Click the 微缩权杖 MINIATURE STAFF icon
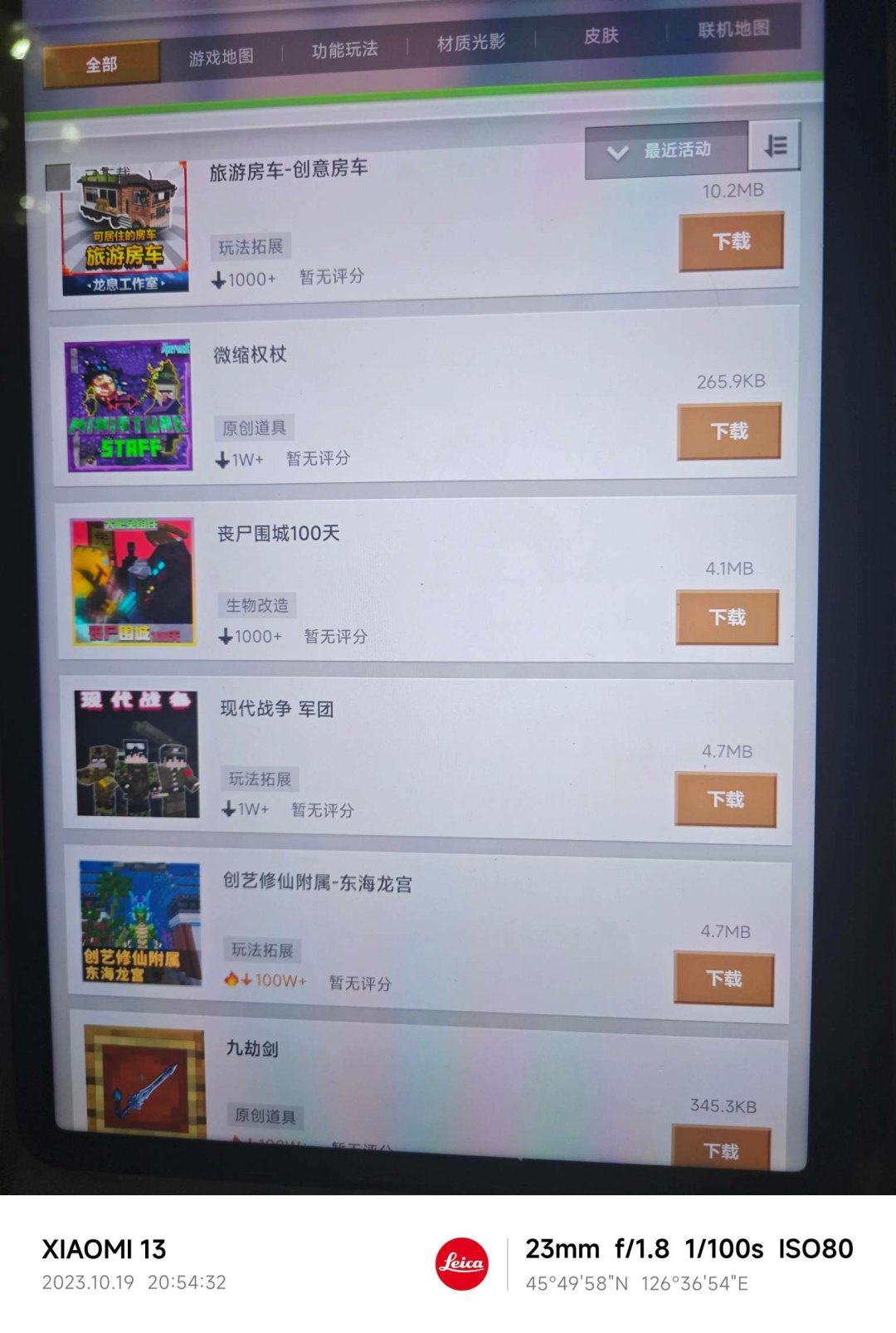The height and width of the screenshot is (1333, 896). 129,405
